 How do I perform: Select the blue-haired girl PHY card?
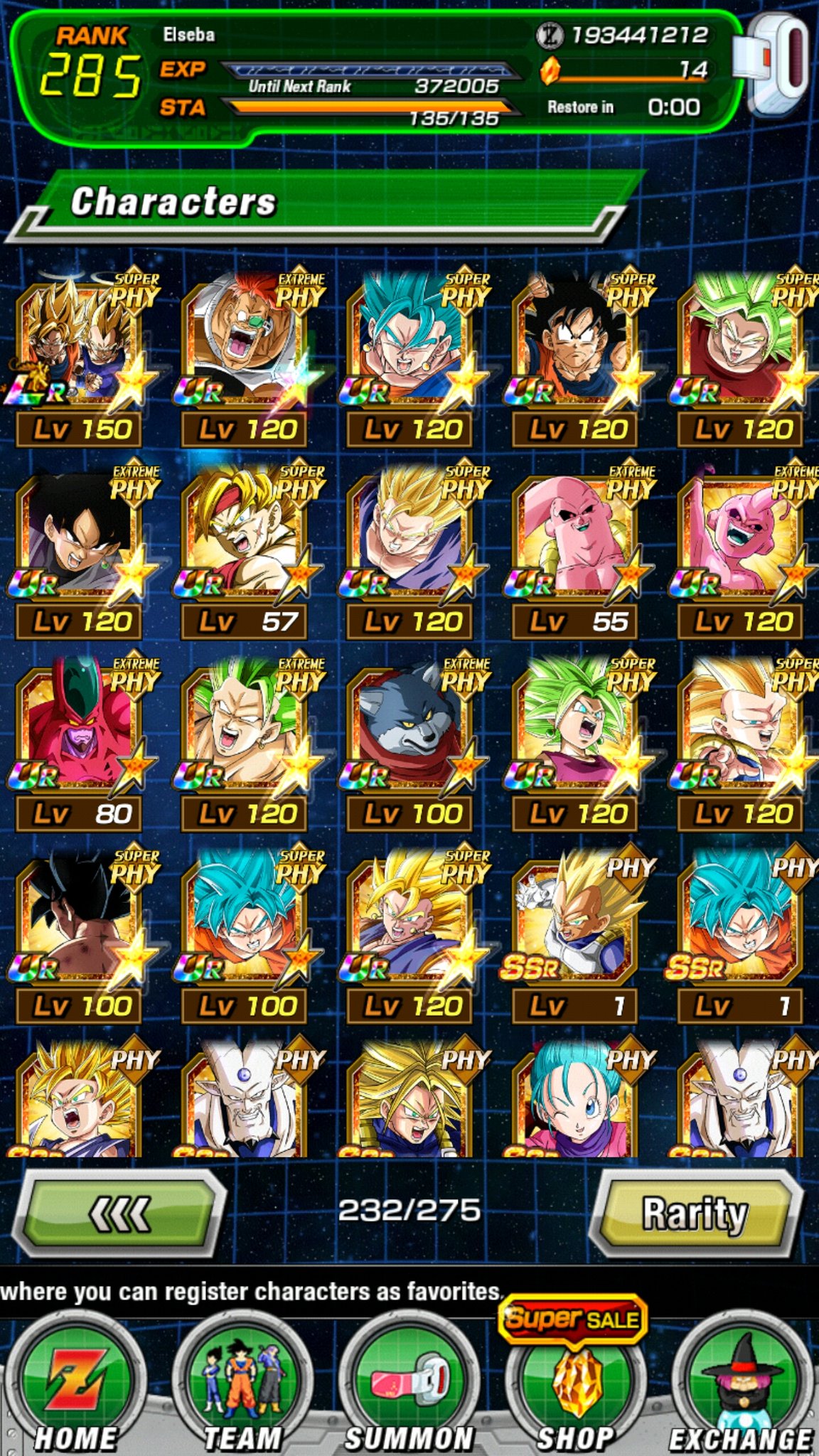tap(577, 1099)
